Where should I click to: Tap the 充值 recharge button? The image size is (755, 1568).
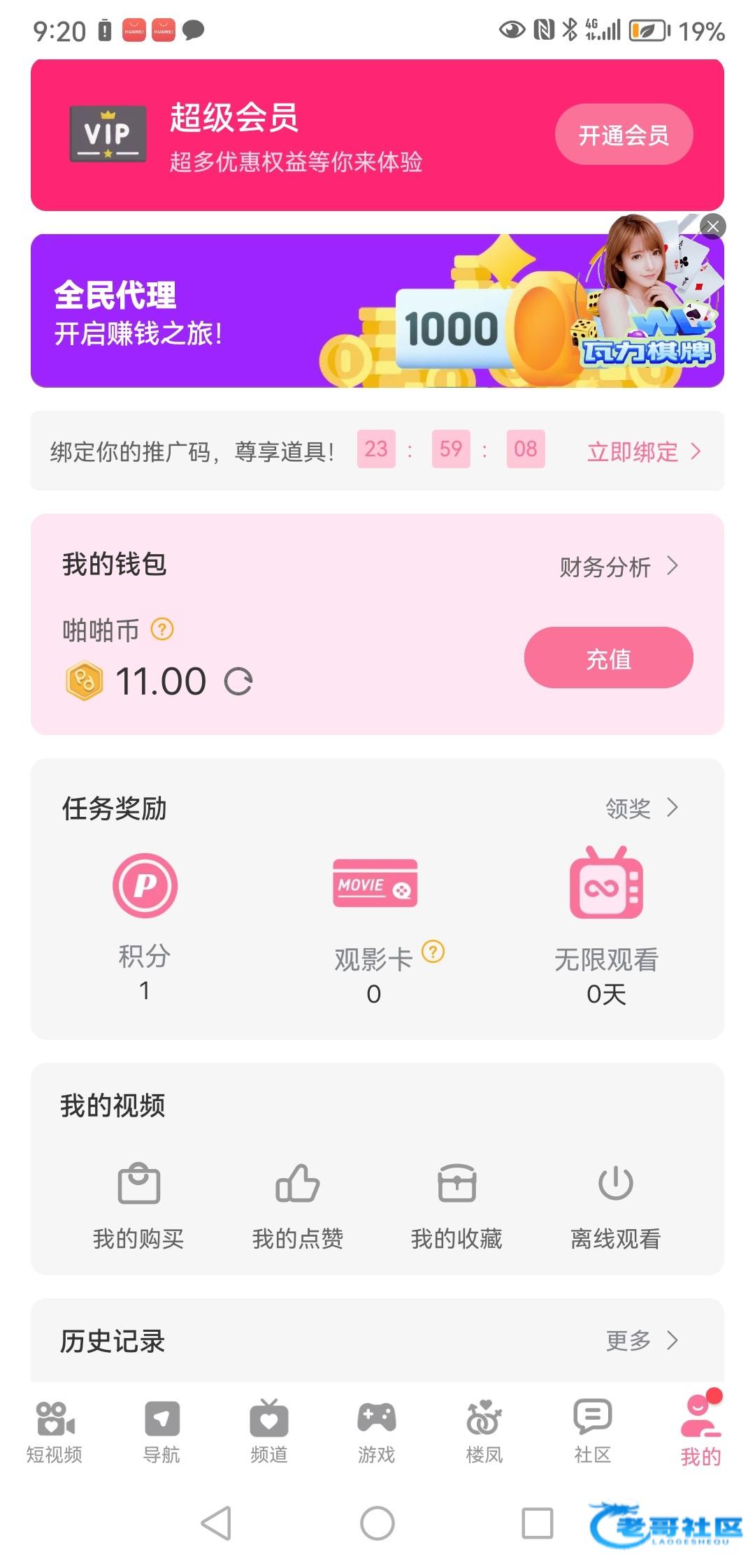point(608,658)
